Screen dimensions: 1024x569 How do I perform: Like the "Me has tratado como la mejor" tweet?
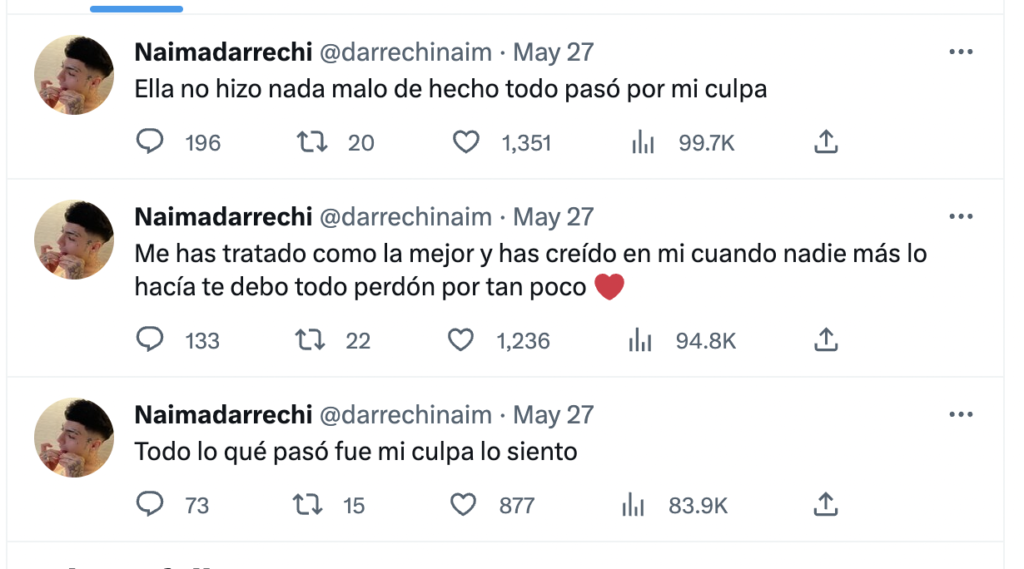pyautogui.click(x=461, y=340)
